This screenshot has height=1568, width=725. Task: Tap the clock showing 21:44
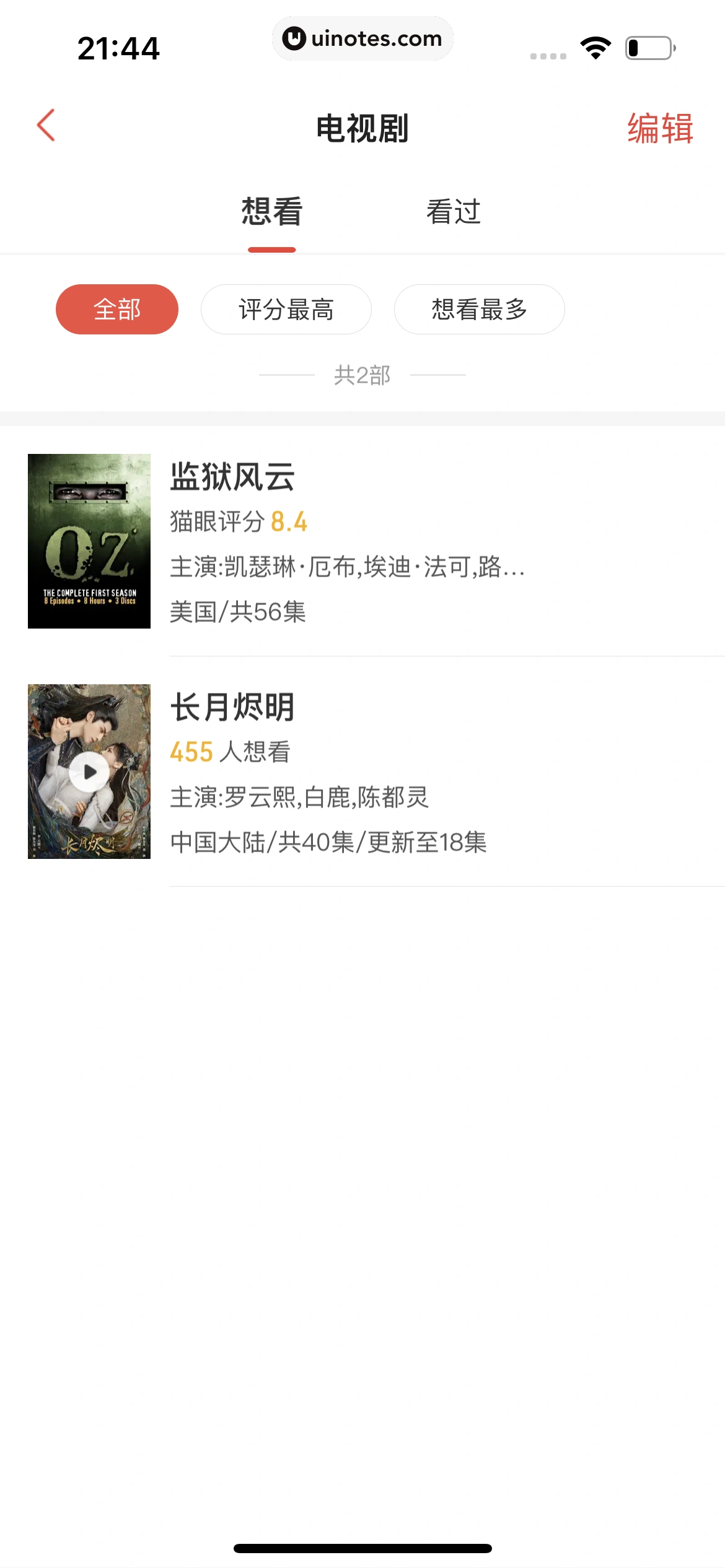120,48
